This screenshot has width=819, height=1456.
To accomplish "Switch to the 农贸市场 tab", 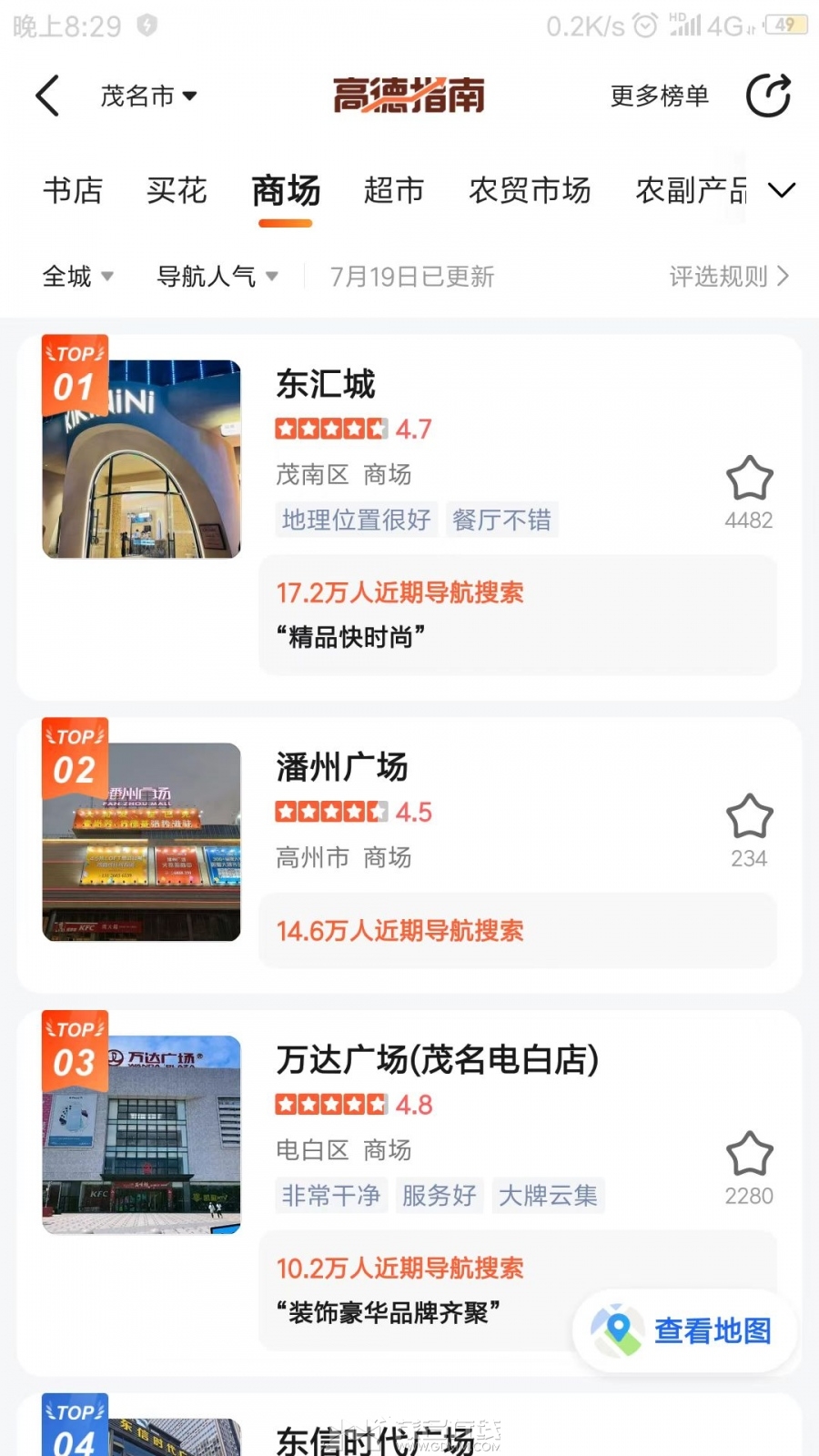I will pos(530,190).
